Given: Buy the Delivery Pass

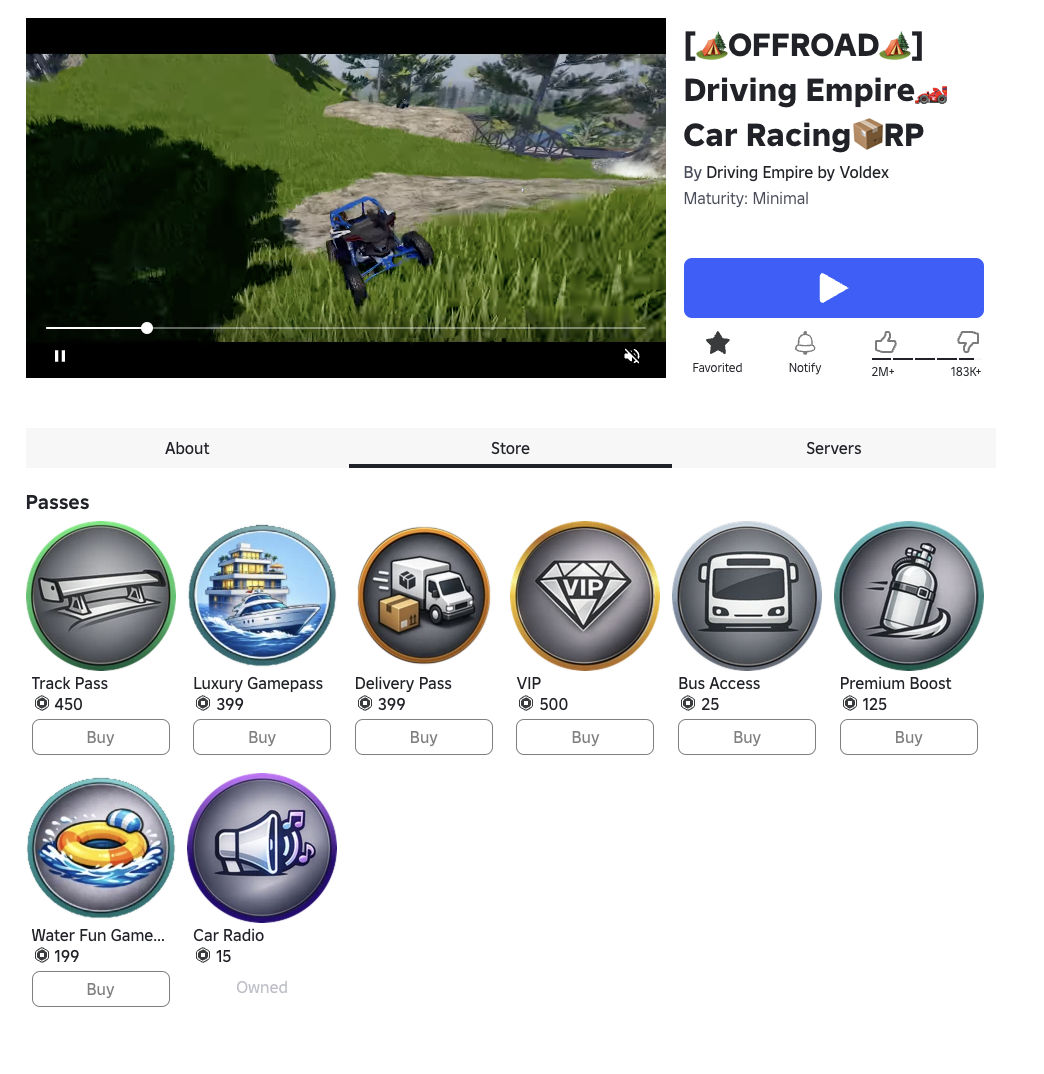Looking at the screenshot, I should pos(423,737).
